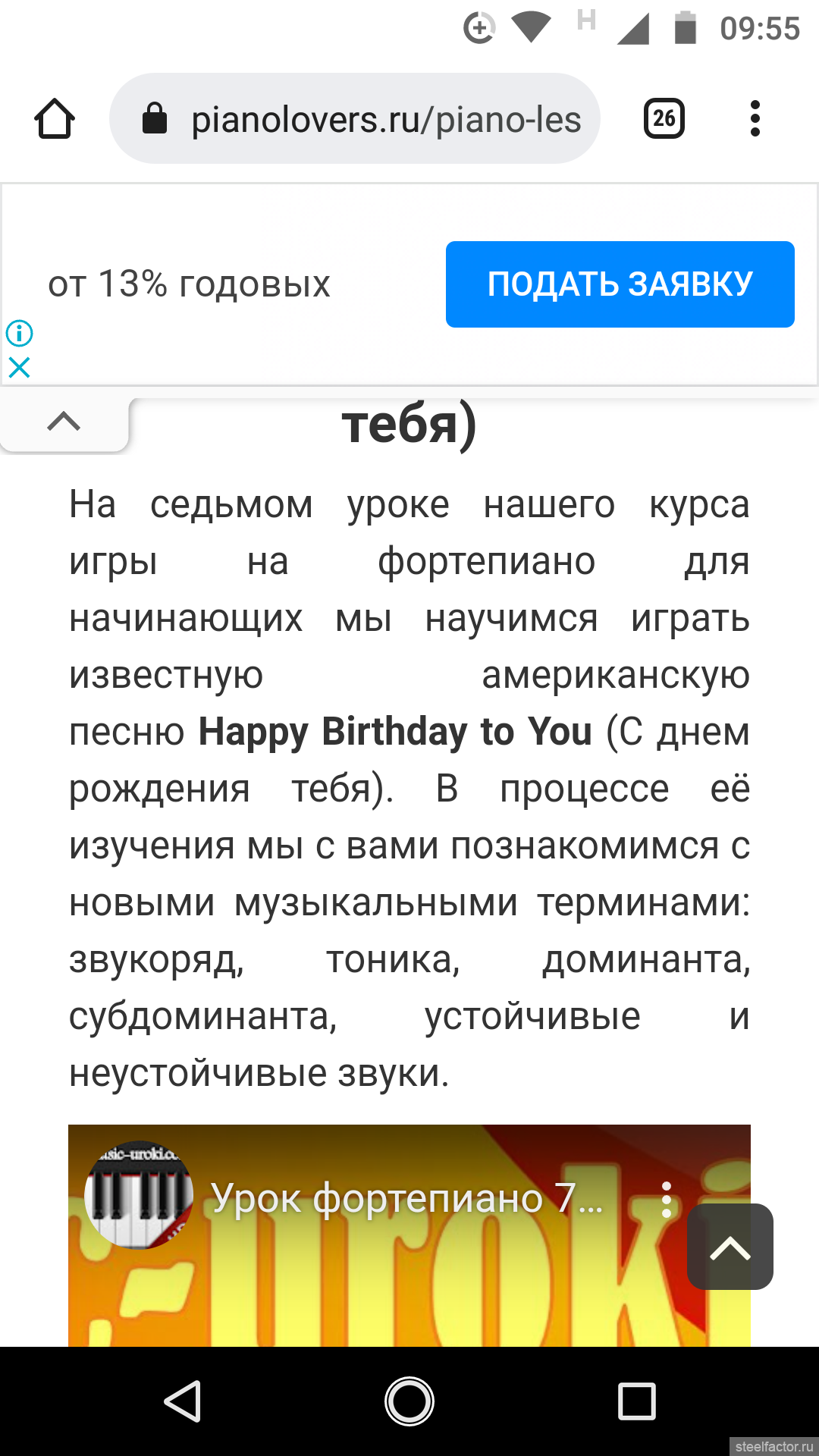Collapse the ad with the chevron tab
Screen dimensions: 819x1456
click(64, 422)
